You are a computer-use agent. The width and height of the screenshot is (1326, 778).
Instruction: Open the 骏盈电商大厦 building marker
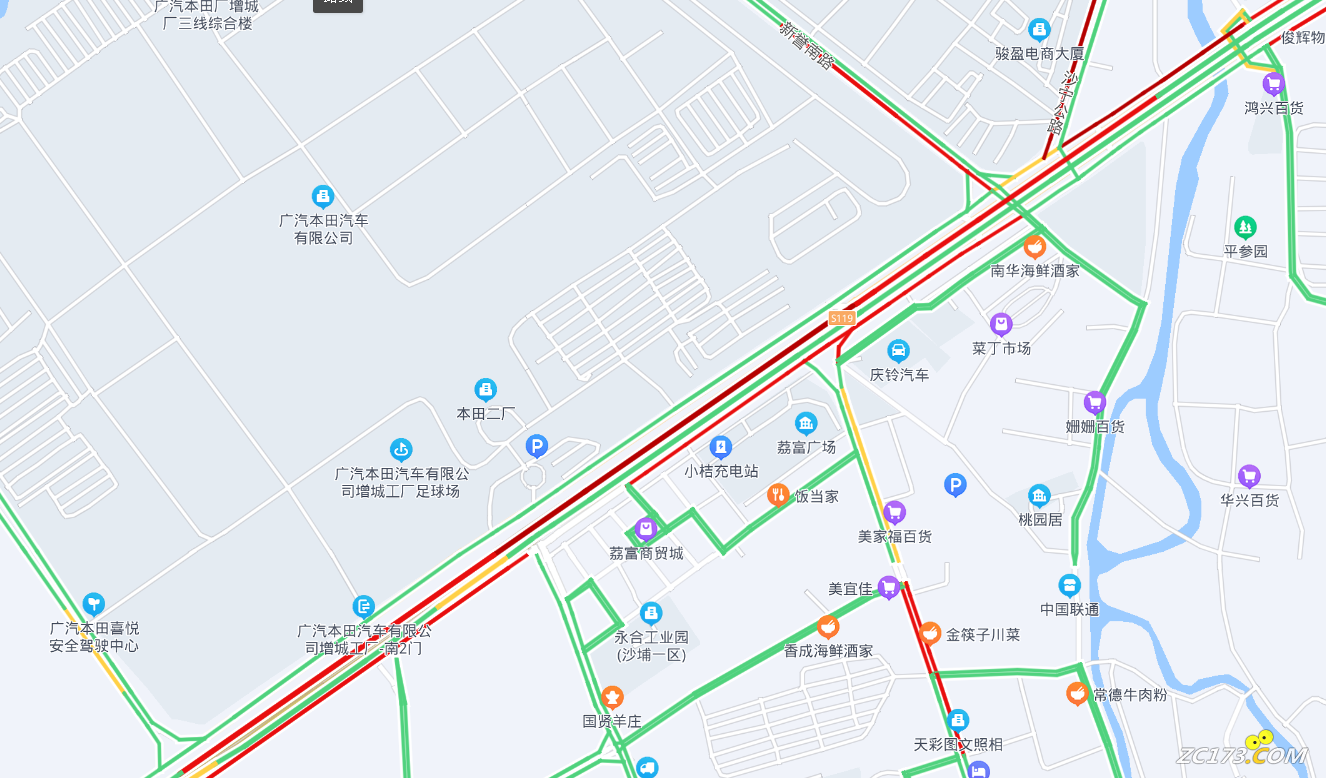[1039, 29]
